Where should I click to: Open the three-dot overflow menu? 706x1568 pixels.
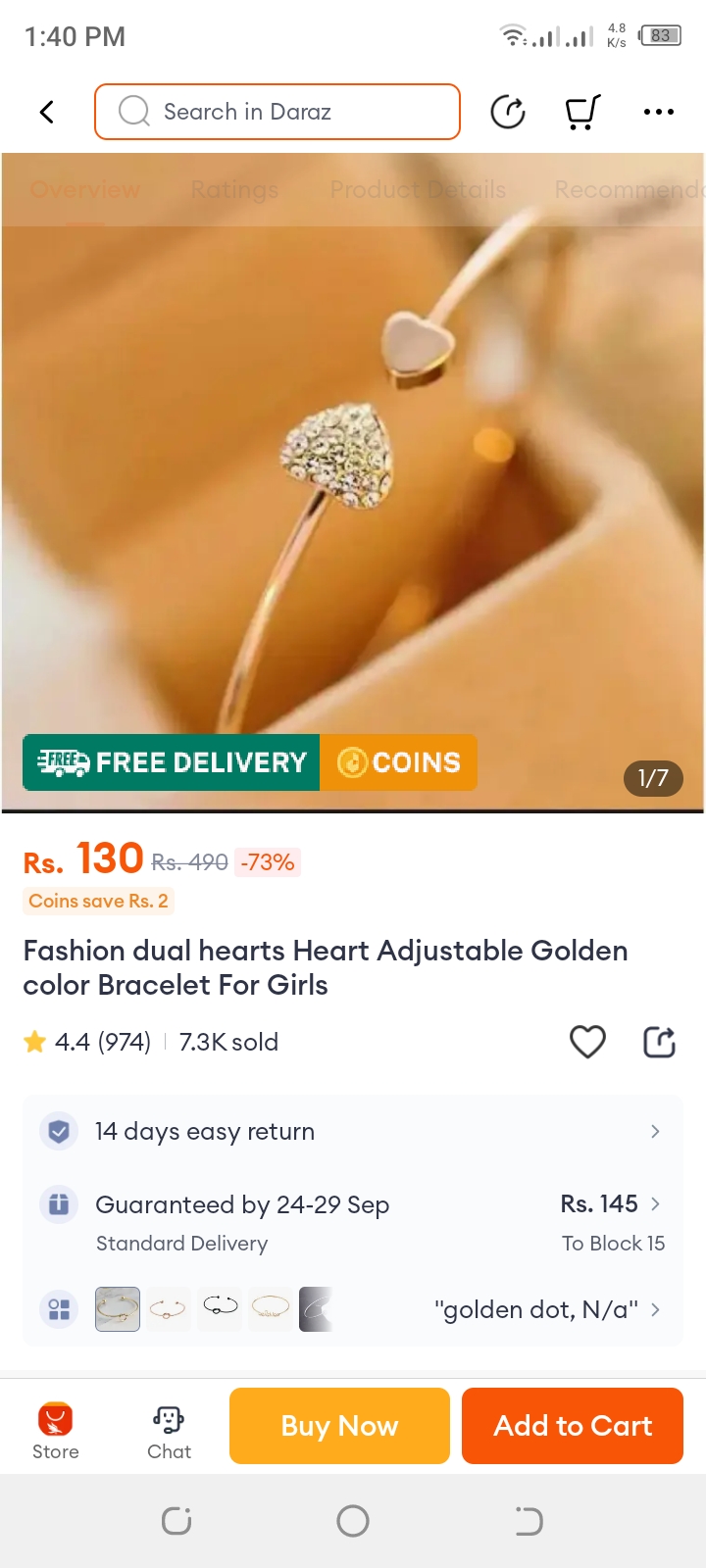coord(658,112)
